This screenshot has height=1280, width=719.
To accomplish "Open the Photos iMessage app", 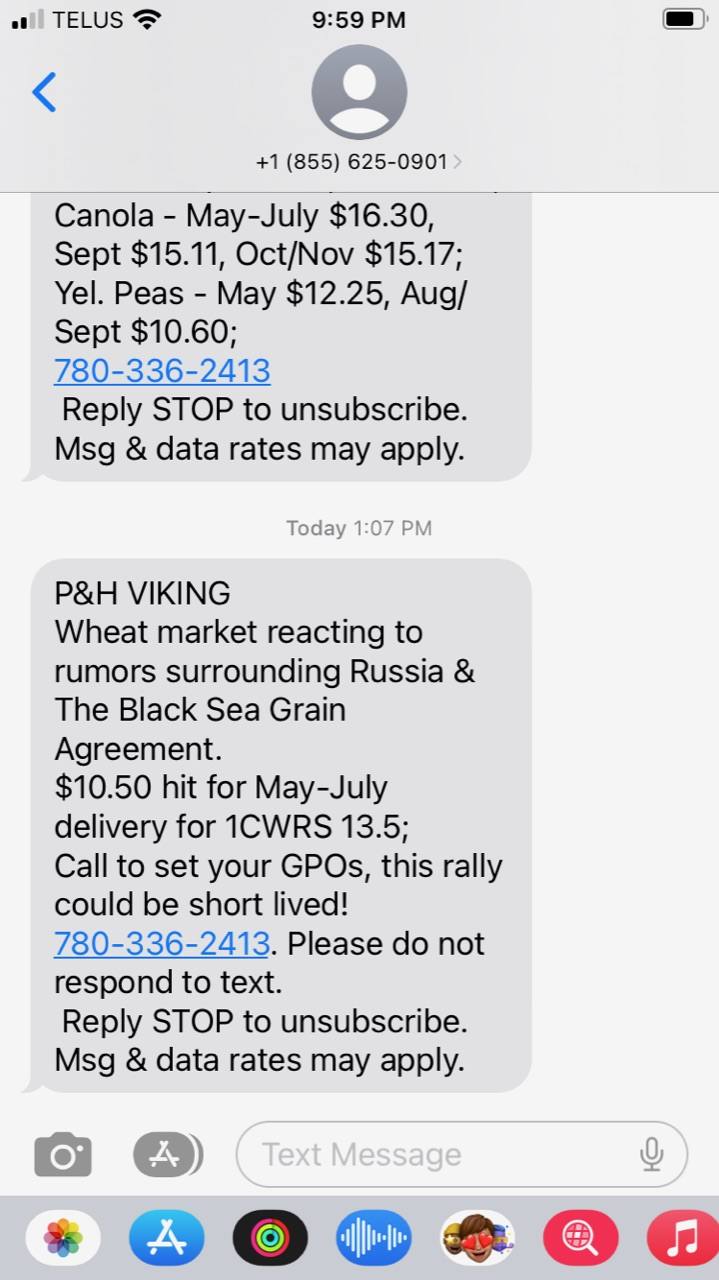I will [63, 1238].
